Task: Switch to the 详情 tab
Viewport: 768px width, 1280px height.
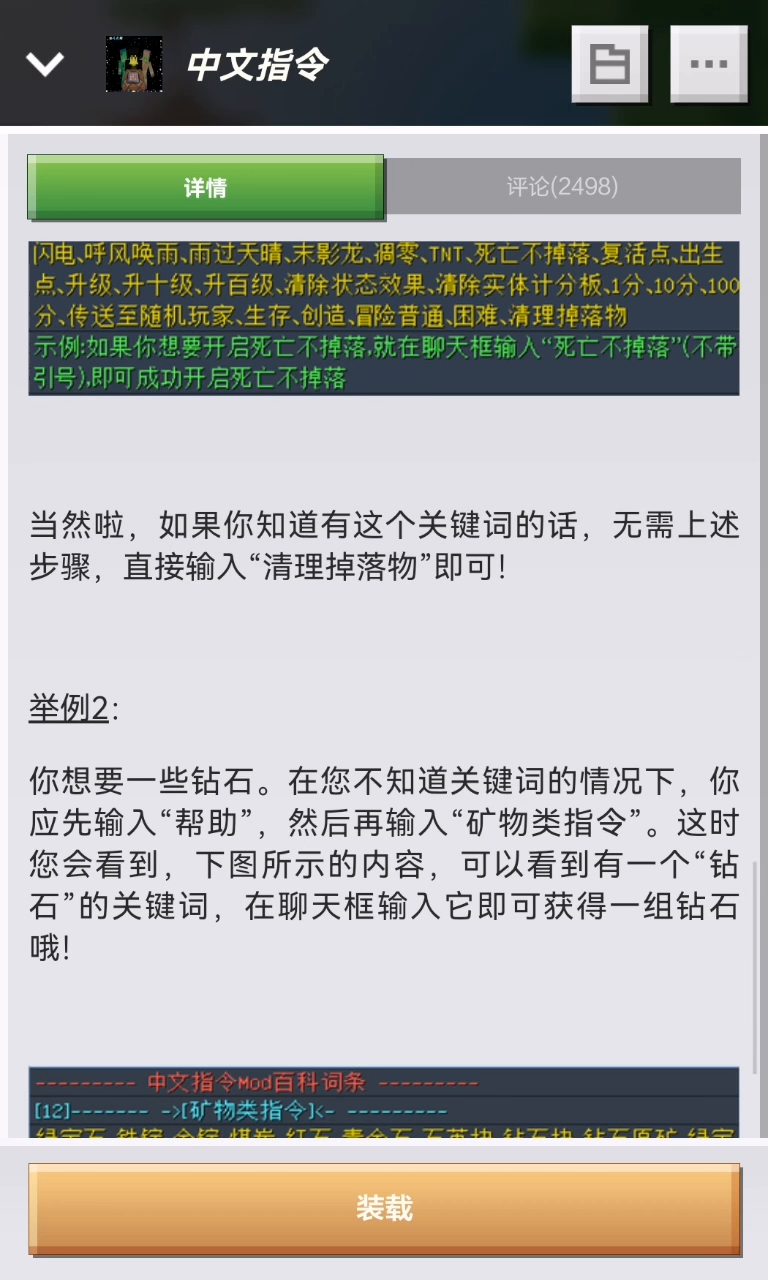Action: (x=205, y=187)
